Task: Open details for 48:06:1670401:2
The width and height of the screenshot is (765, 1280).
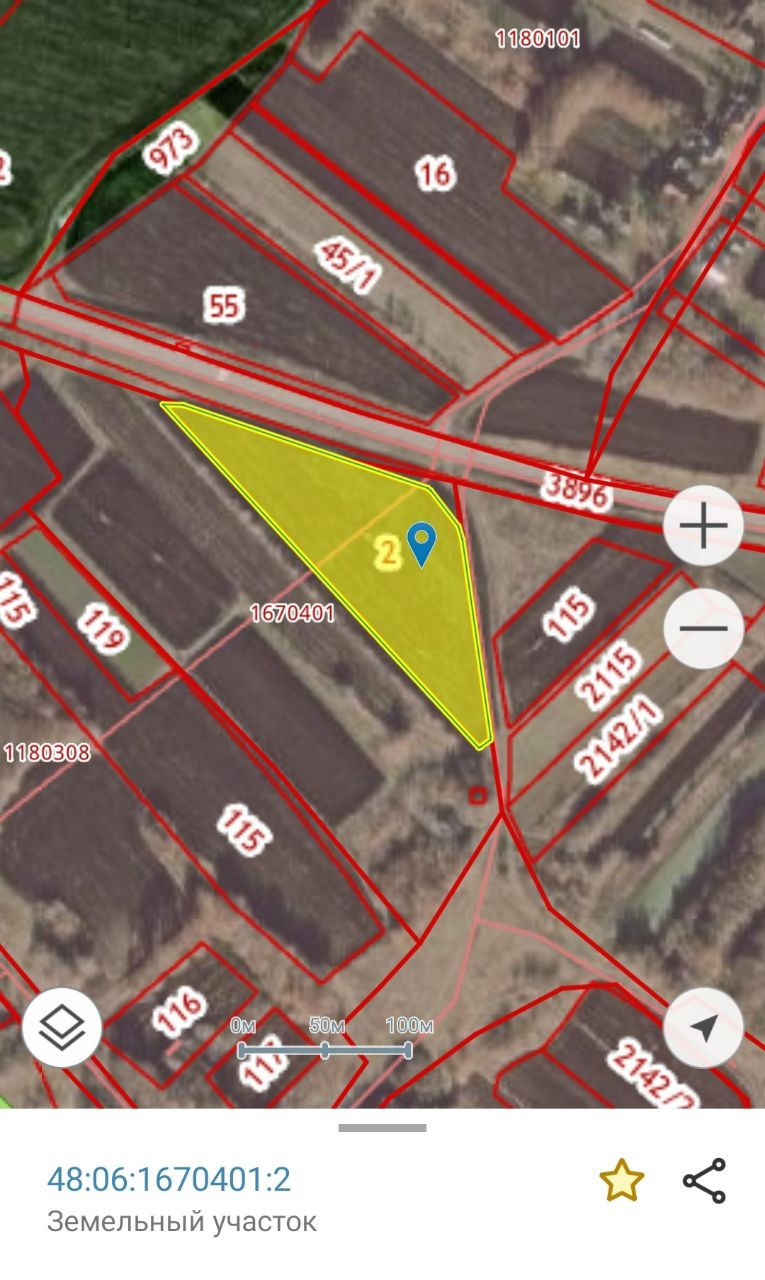Action: (169, 1180)
